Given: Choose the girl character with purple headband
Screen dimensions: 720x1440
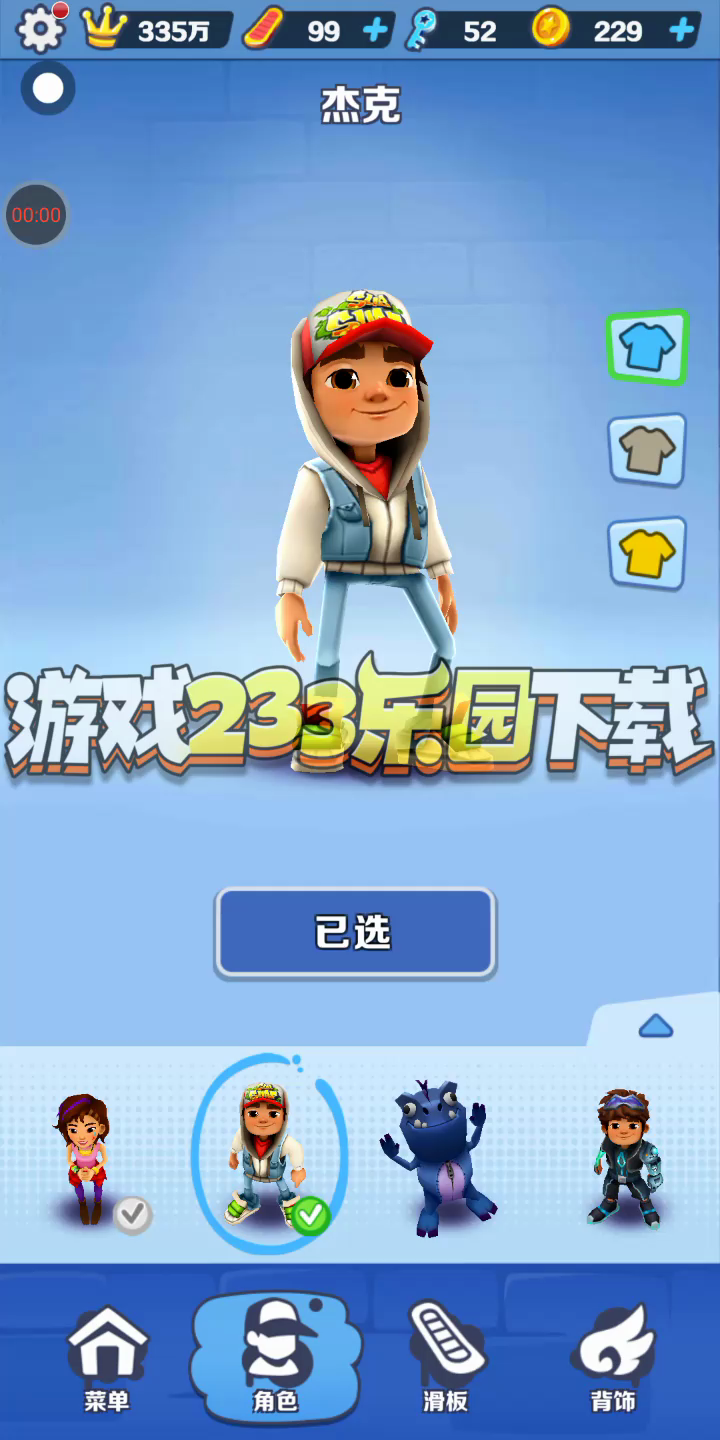Looking at the screenshot, I should (x=82, y=1158).
